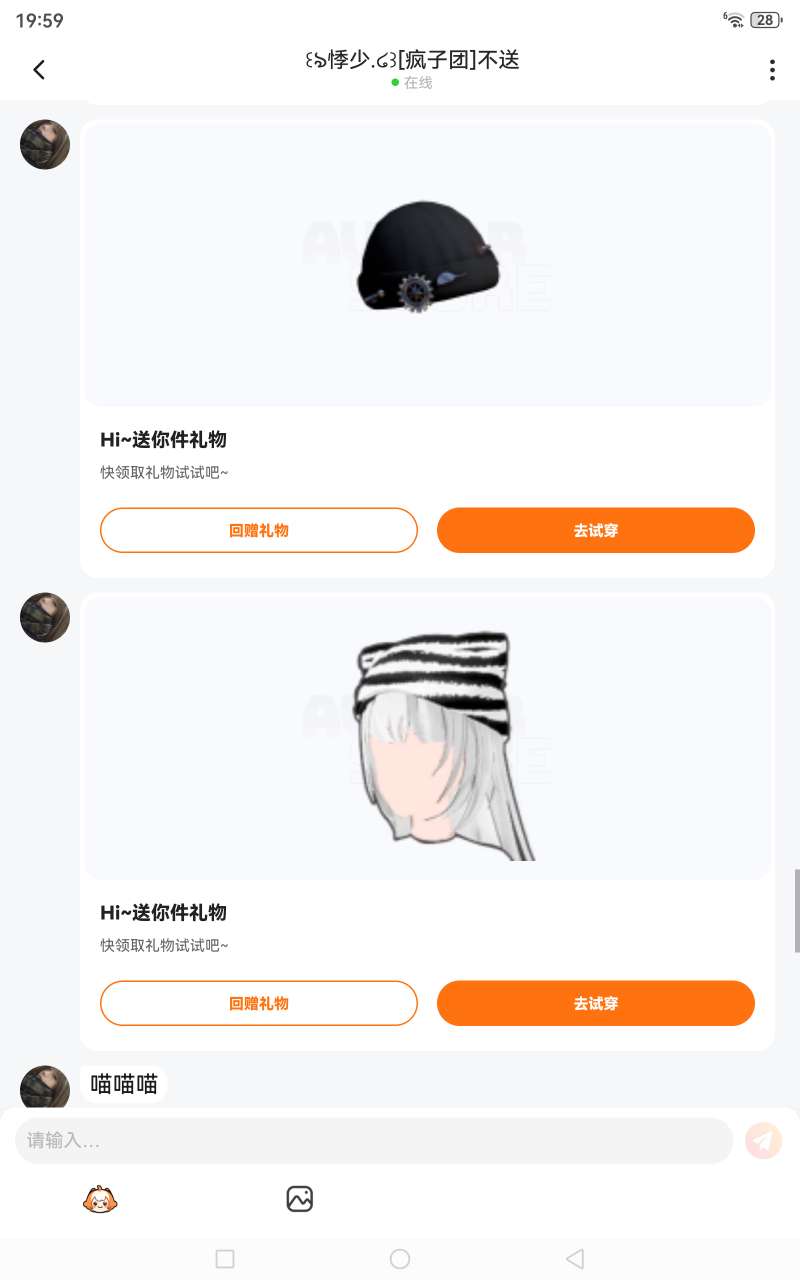Tap 回赠礼物 under the black beanie gift
800x1280 pixels.
point(259,530)
